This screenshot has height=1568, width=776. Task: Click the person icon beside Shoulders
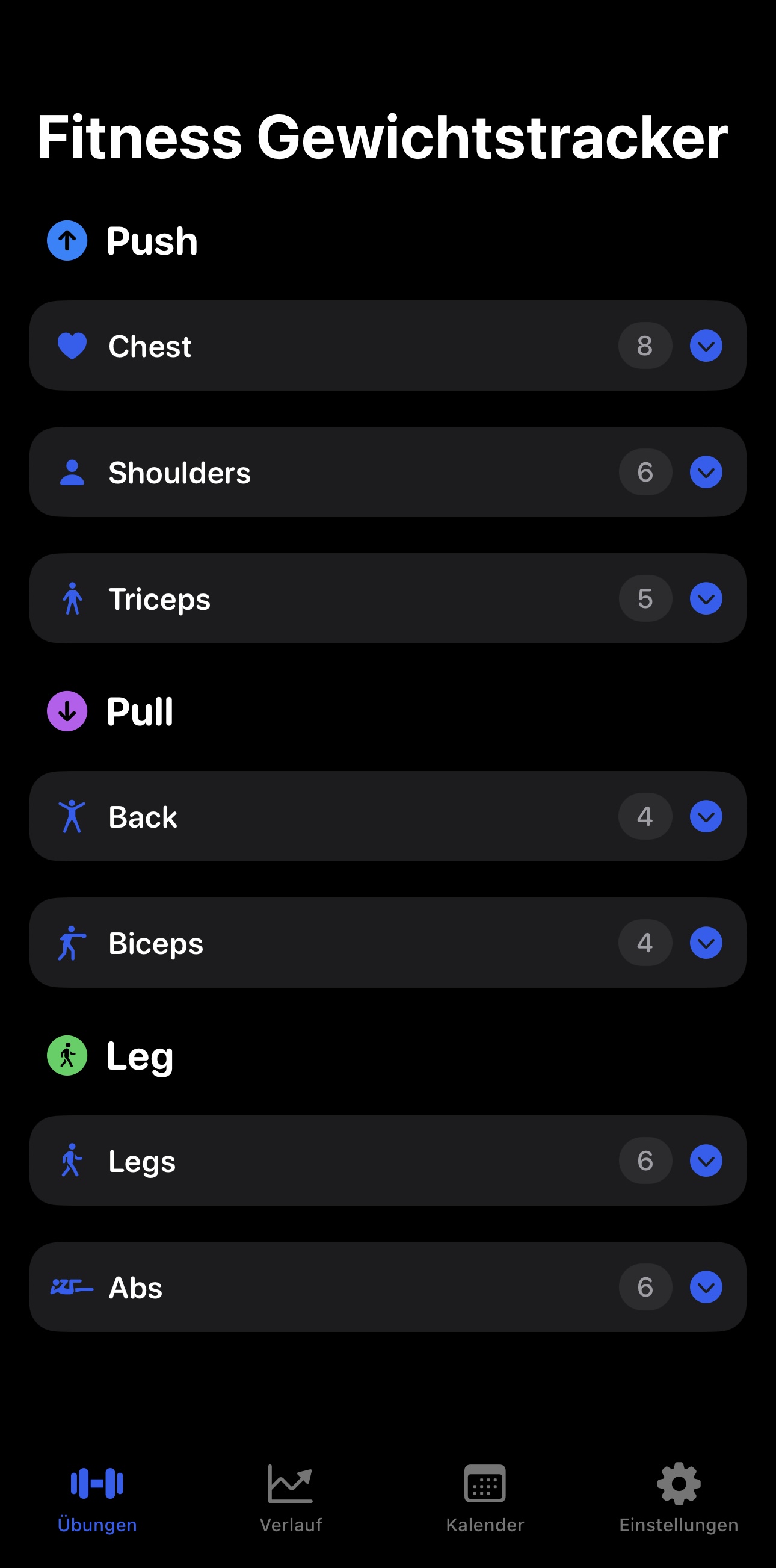(72, 473)
